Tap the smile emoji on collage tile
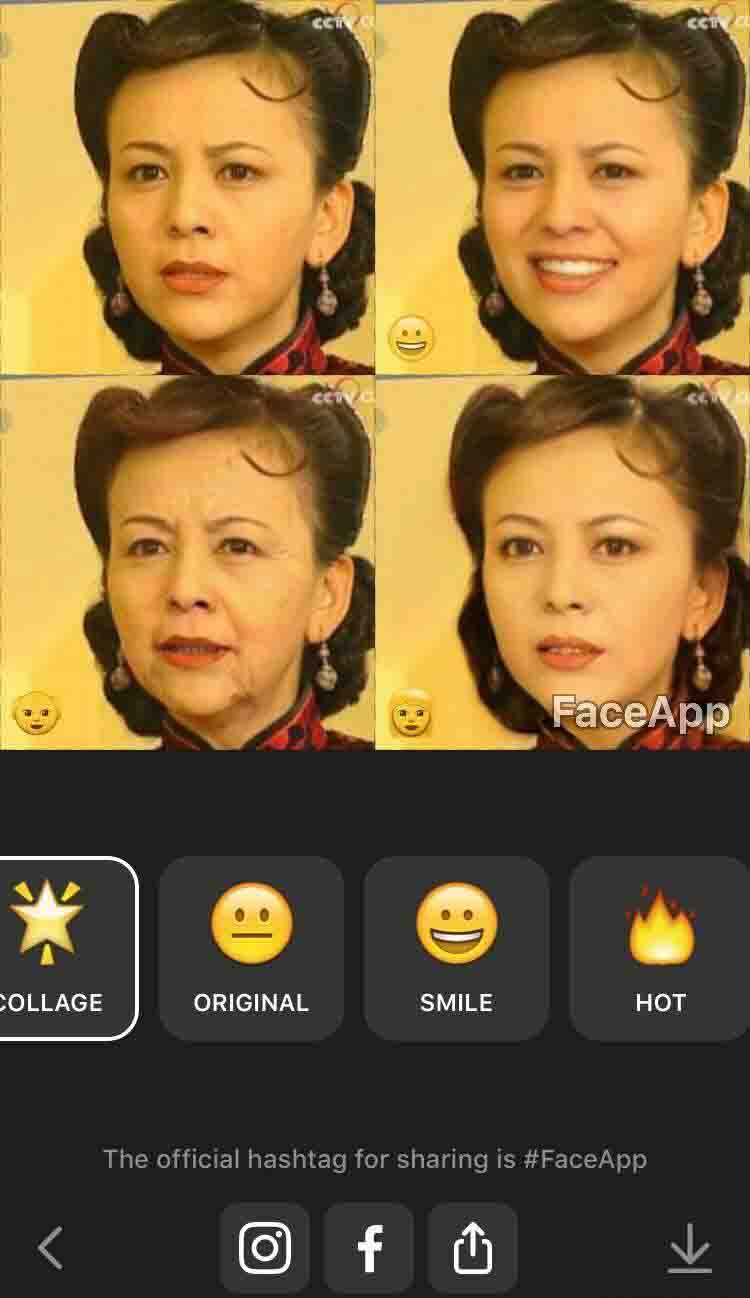Image resolution: width=750 pixels, height=1298 pixels. pos(411,338)
